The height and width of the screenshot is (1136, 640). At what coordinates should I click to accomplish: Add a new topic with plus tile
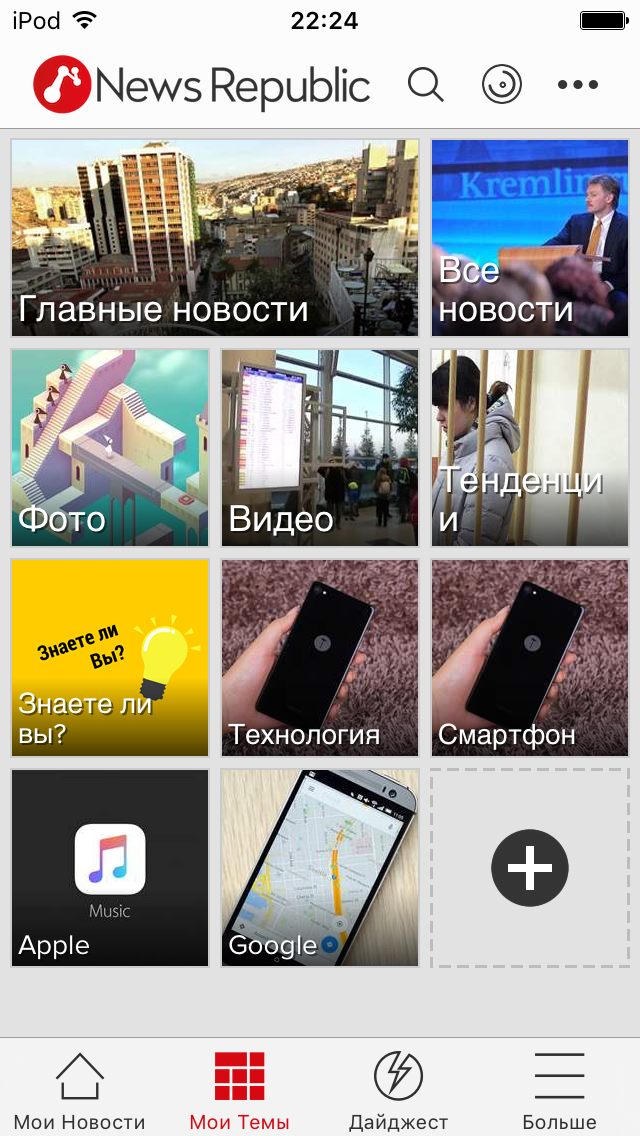pos(530,868)
